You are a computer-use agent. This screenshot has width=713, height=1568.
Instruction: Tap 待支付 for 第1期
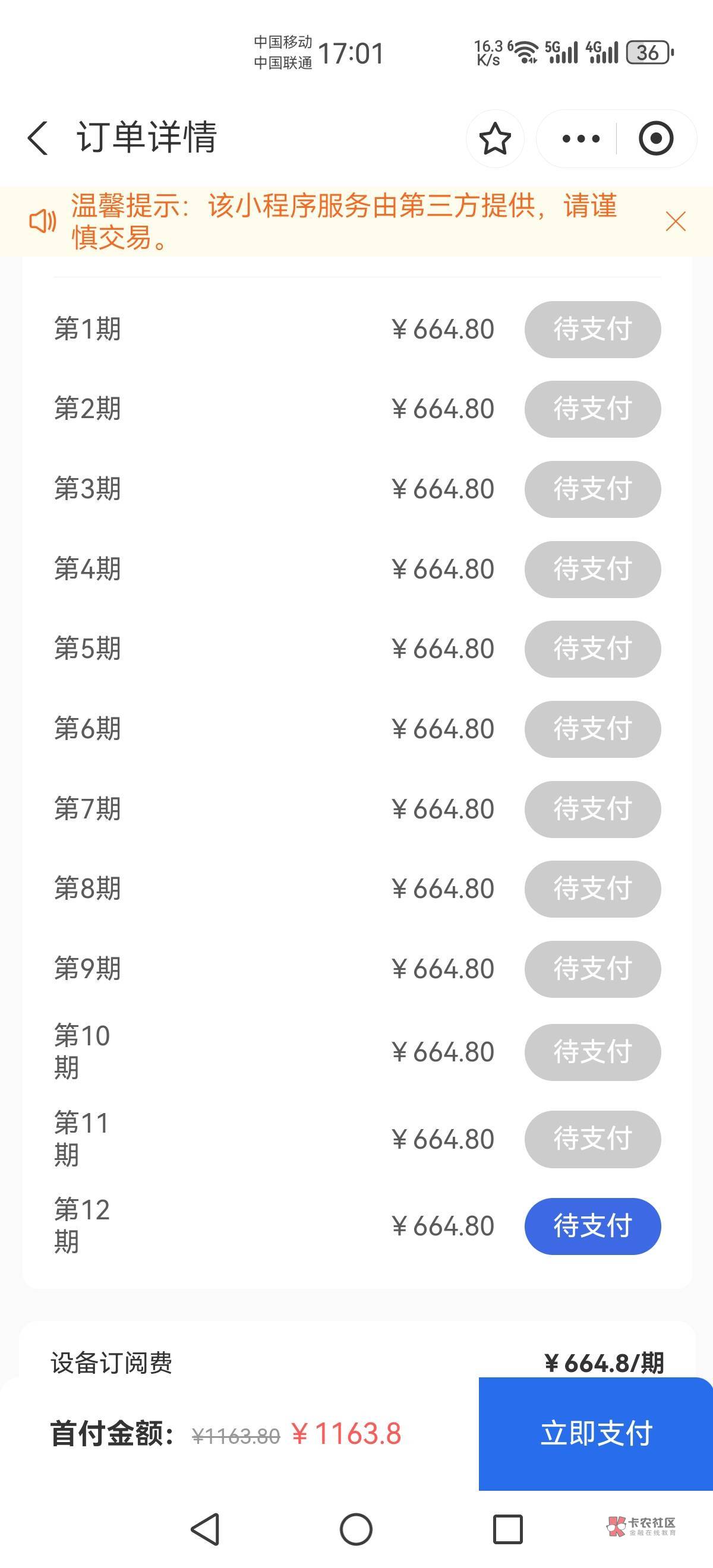coord(592,329)
